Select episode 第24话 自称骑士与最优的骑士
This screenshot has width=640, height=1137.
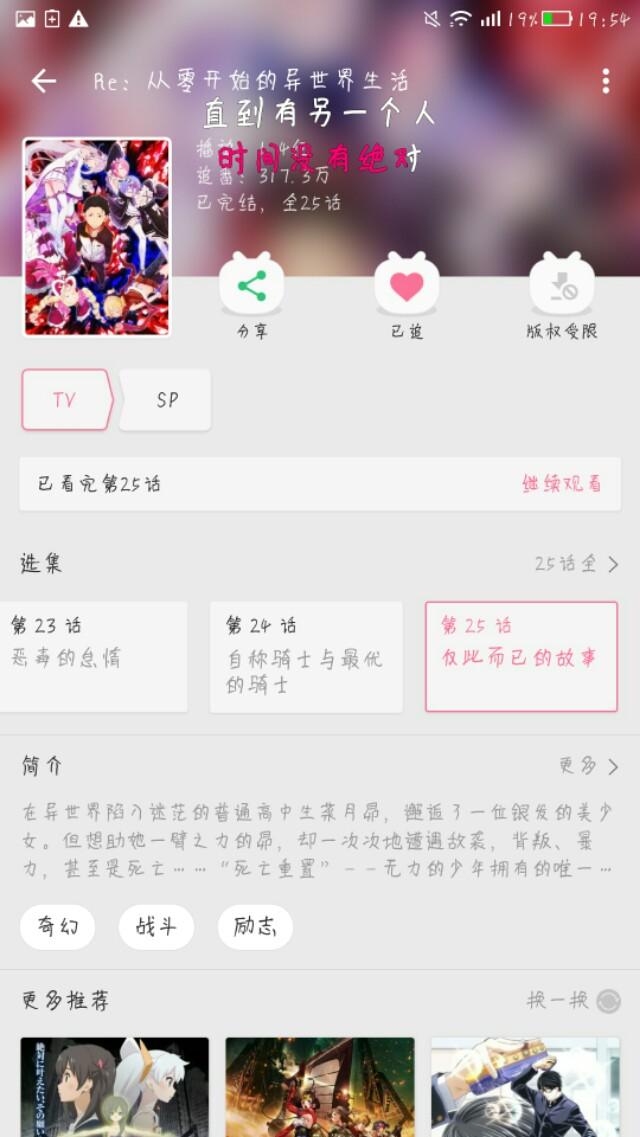[x=305, y=656]
